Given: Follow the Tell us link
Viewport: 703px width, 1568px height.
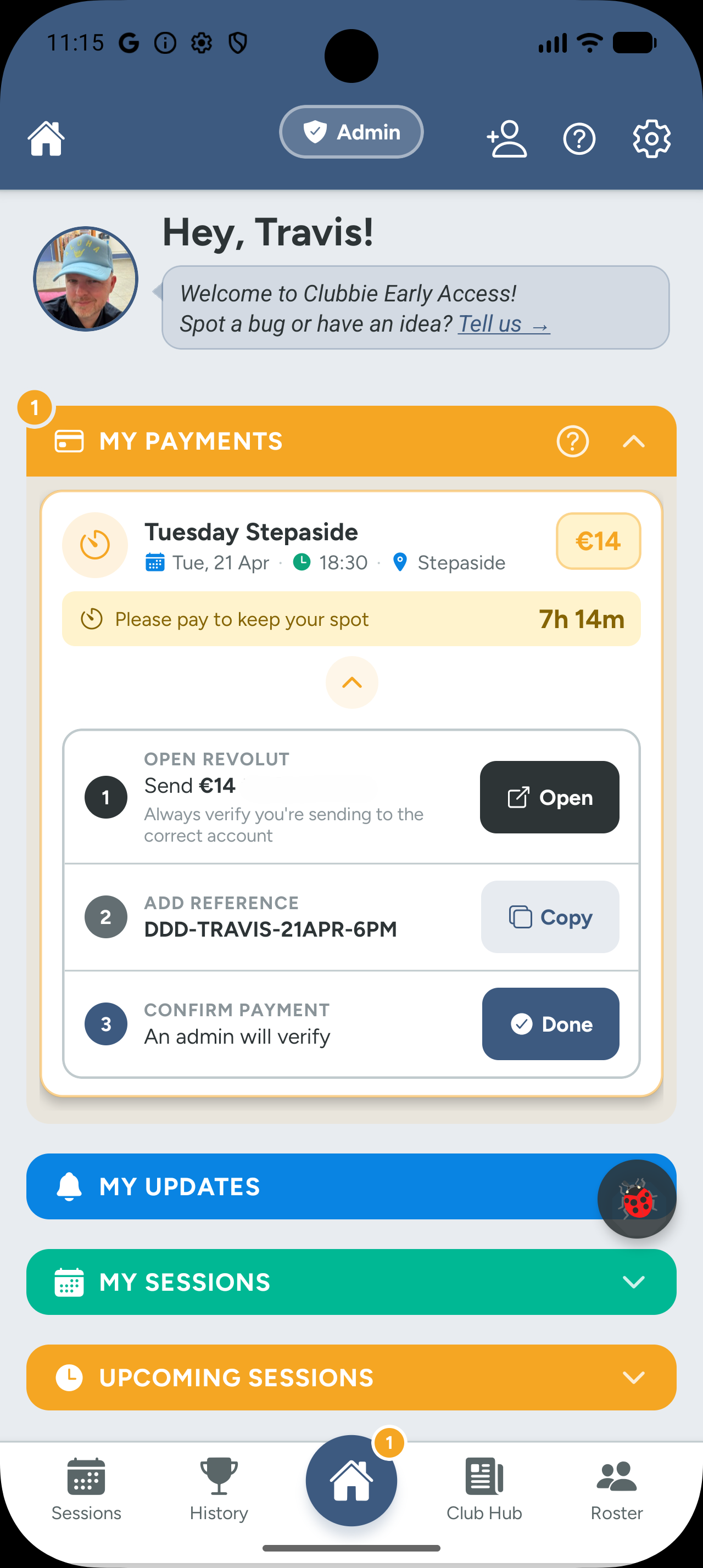Looking at the screenshot, I should pos(504,324).
